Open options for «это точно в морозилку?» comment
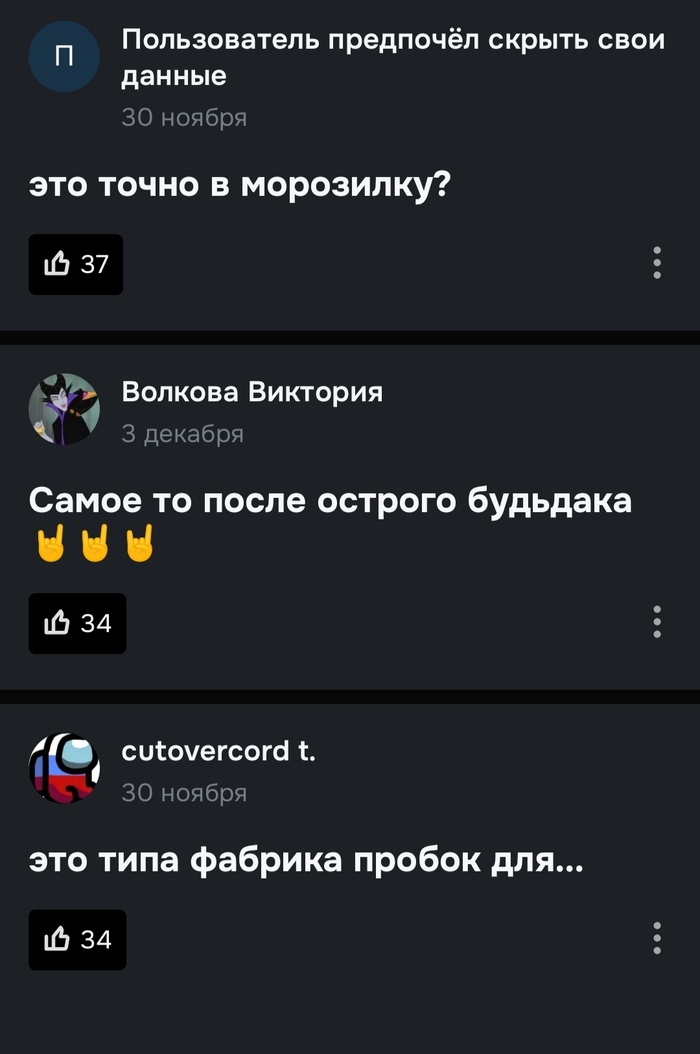Viewport: 700px width, 1054px height. click(657, 263)
